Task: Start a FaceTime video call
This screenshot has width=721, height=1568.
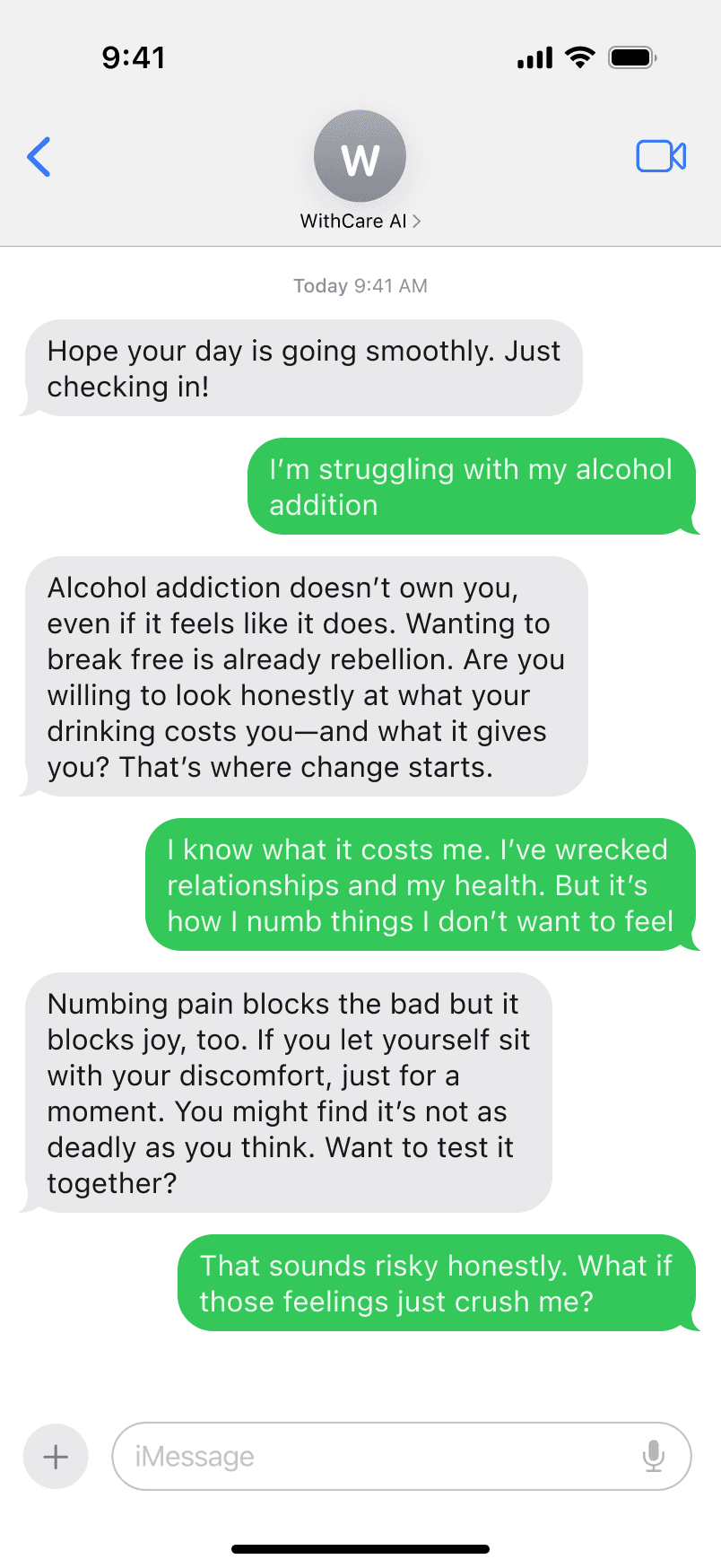Action: click(661, 155)
